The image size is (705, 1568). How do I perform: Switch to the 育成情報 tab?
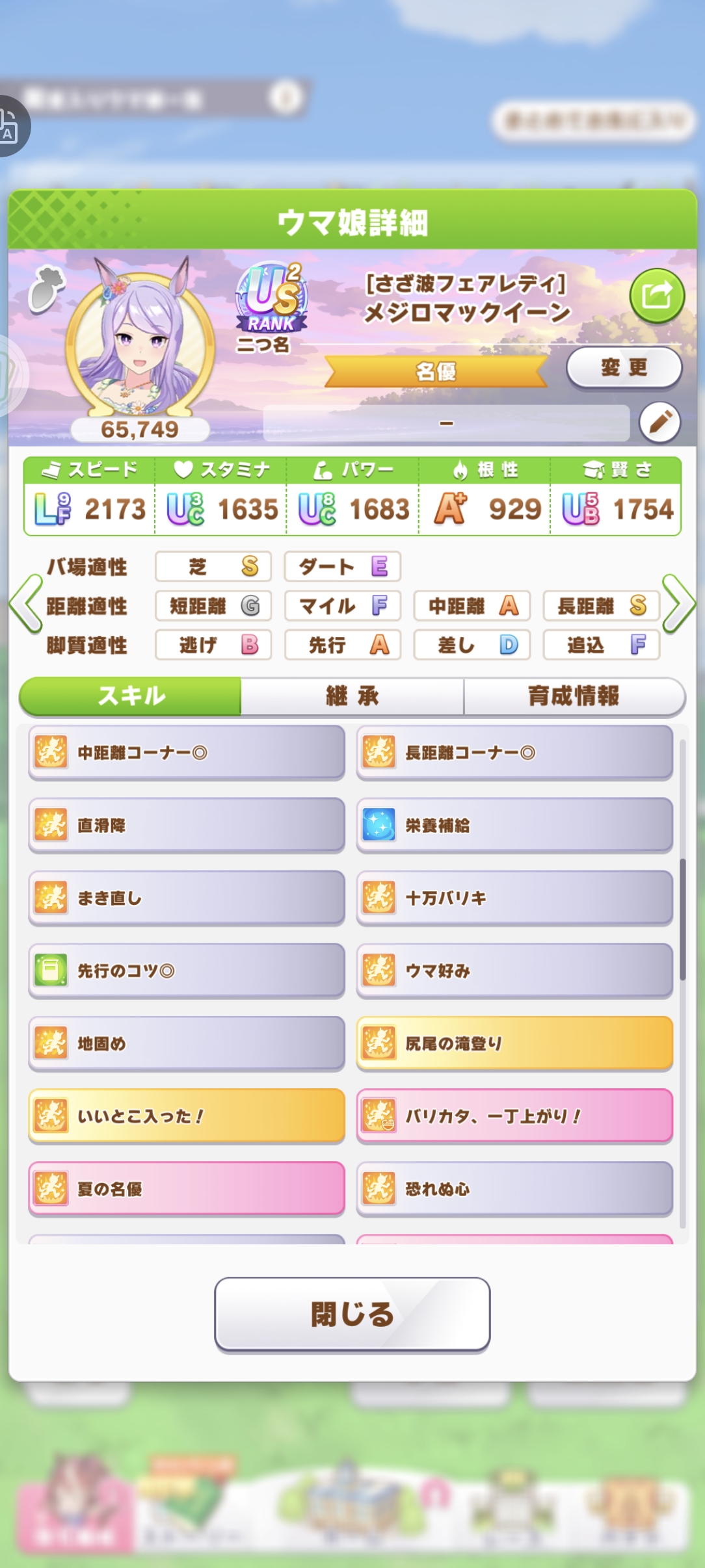pyautogui.click(x=574, y=696)
